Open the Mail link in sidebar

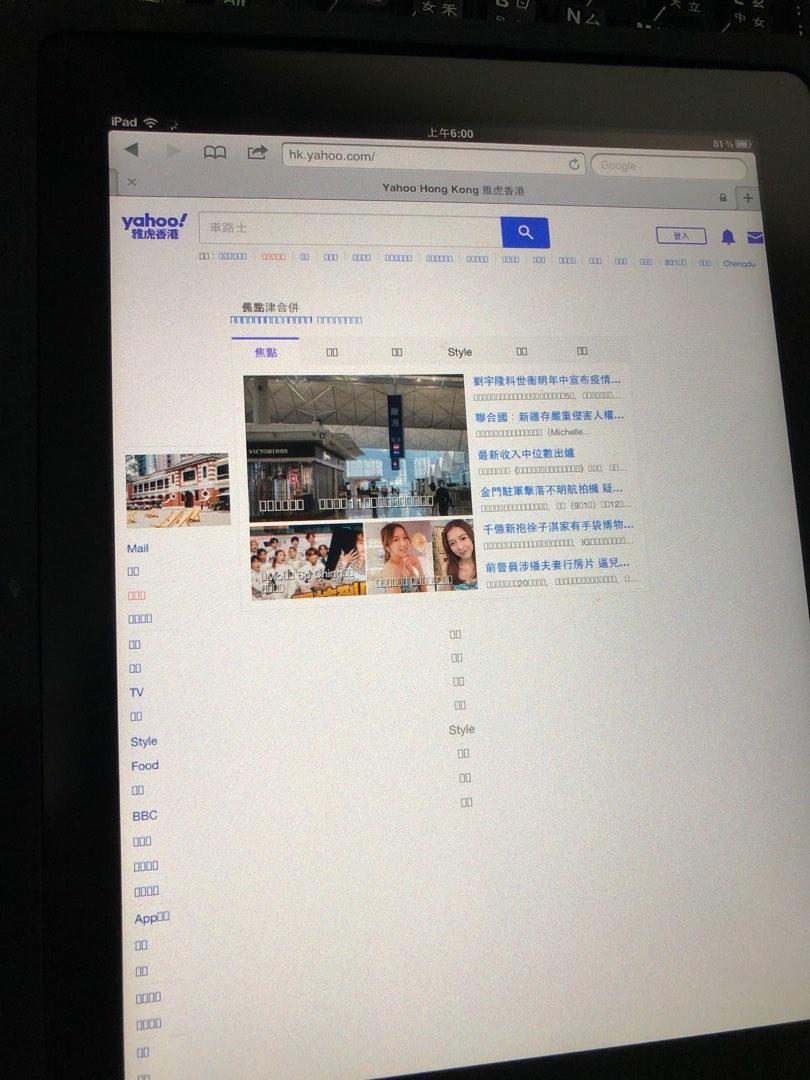coord(137,548)
